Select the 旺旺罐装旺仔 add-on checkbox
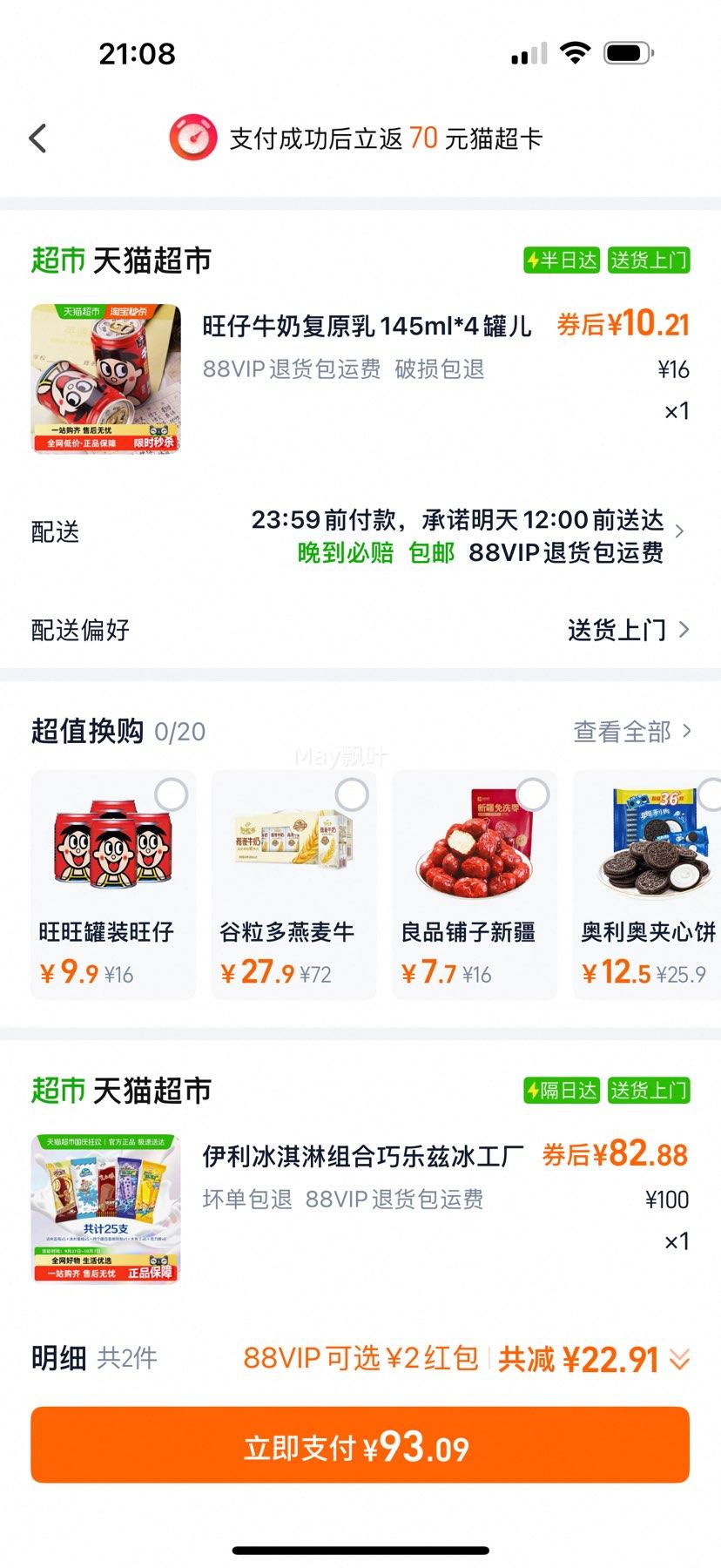 (171, 794)
